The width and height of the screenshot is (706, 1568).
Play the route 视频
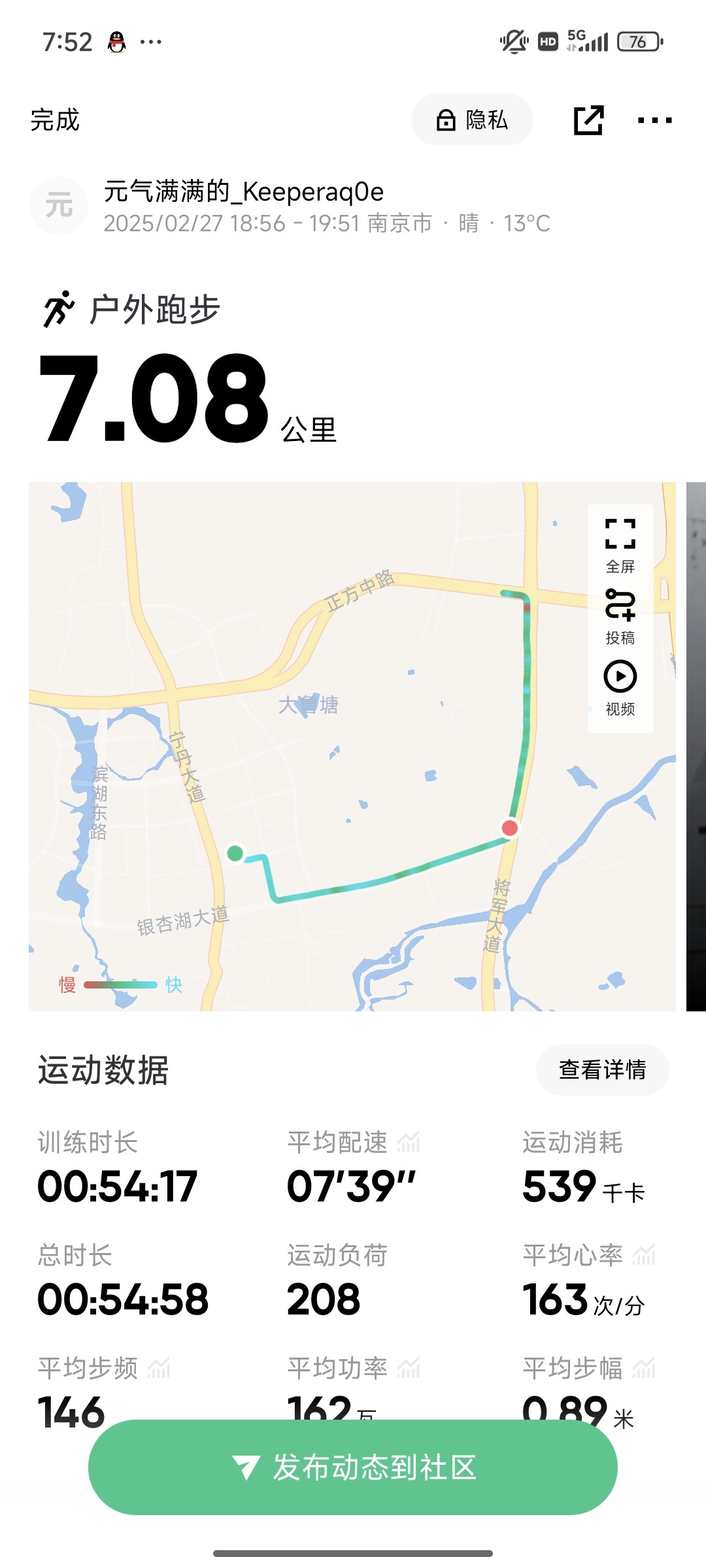[620, 689]
